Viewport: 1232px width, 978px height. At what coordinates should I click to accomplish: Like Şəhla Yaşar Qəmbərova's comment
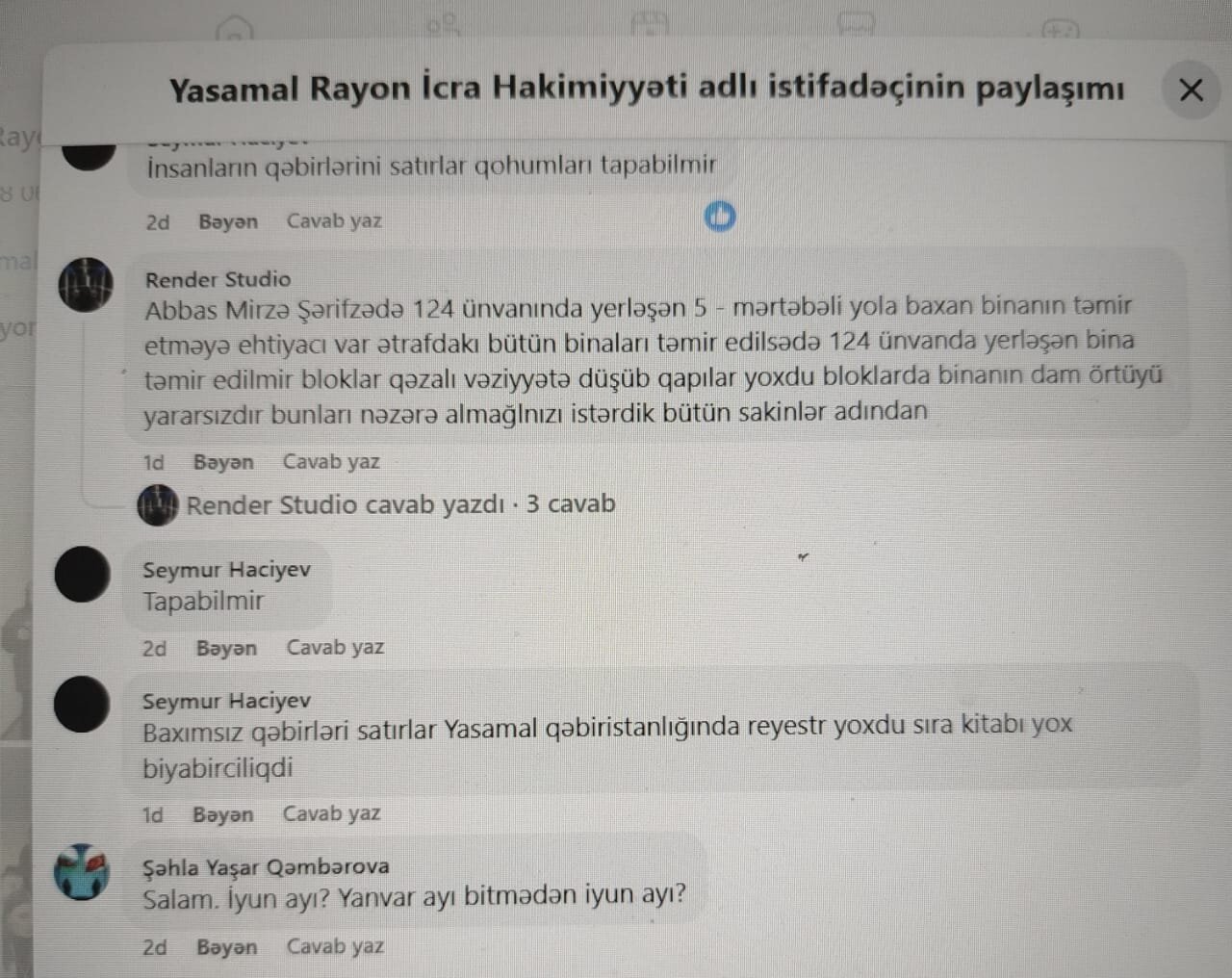[226, 947]
